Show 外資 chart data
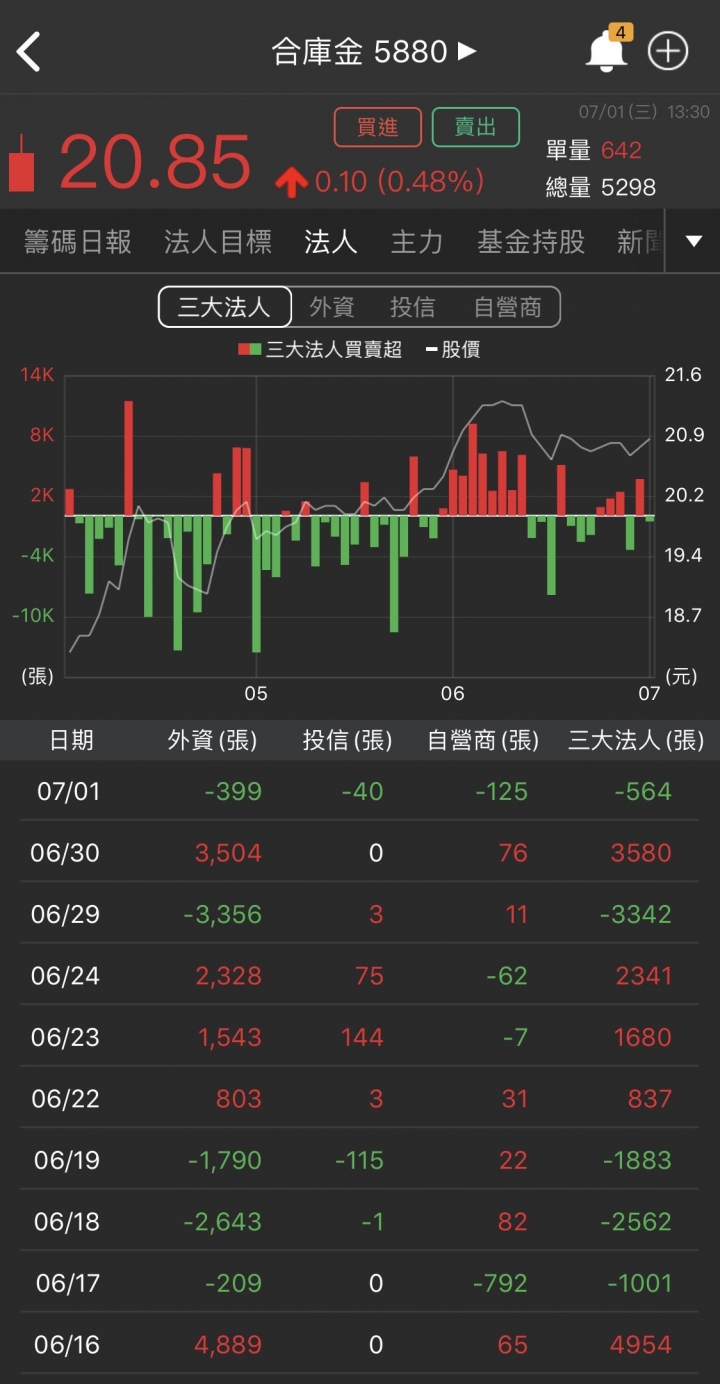720x1384 pixels. tap(332, 307)
